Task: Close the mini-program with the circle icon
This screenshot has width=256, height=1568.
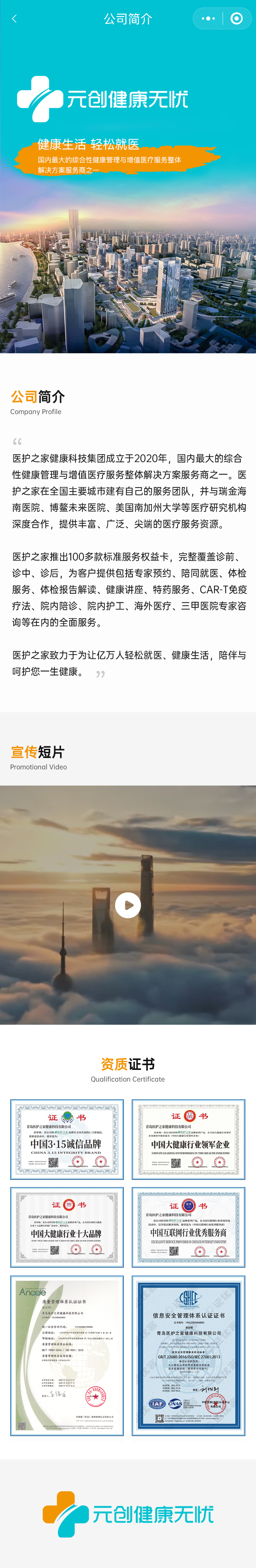Action: tap(237, 19)
